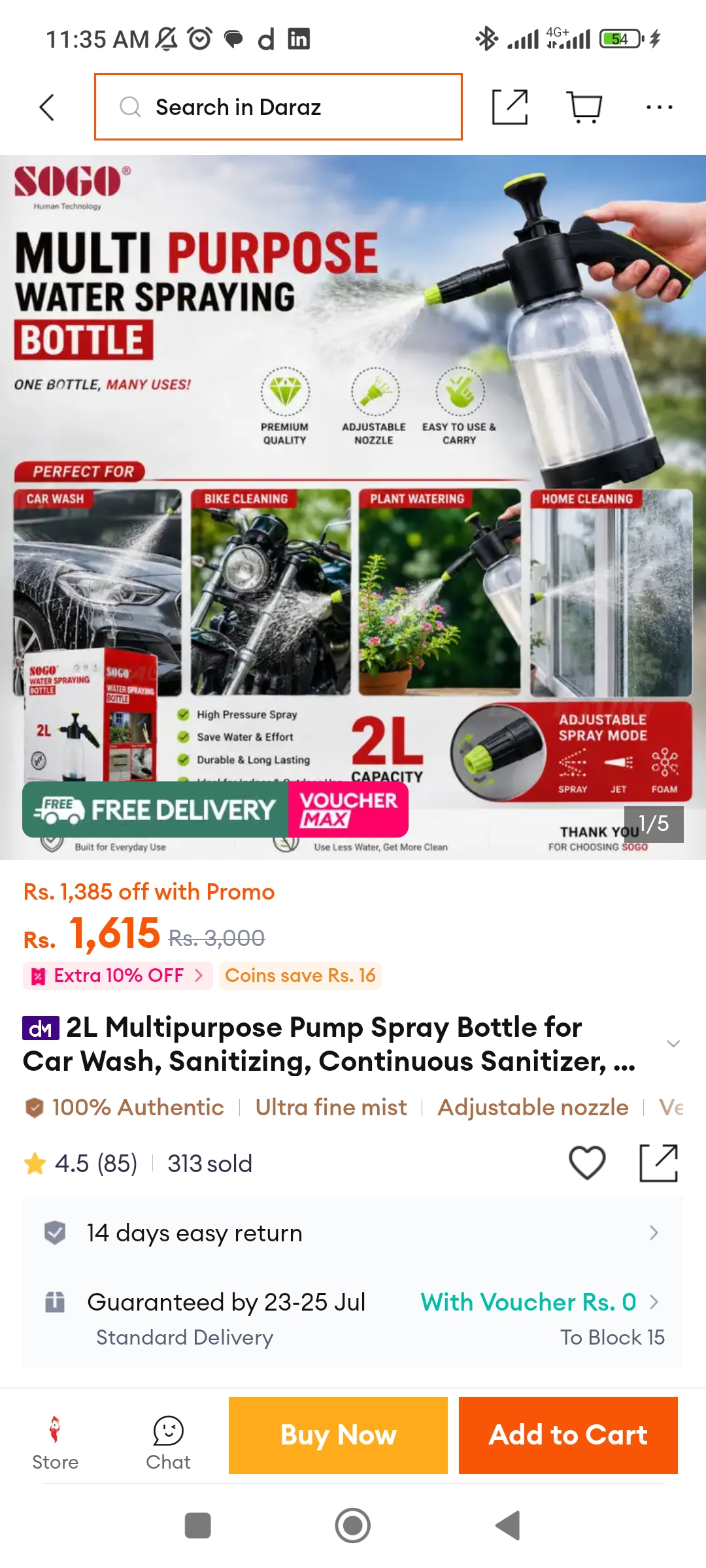Open 14 days easy return details

353,1233
